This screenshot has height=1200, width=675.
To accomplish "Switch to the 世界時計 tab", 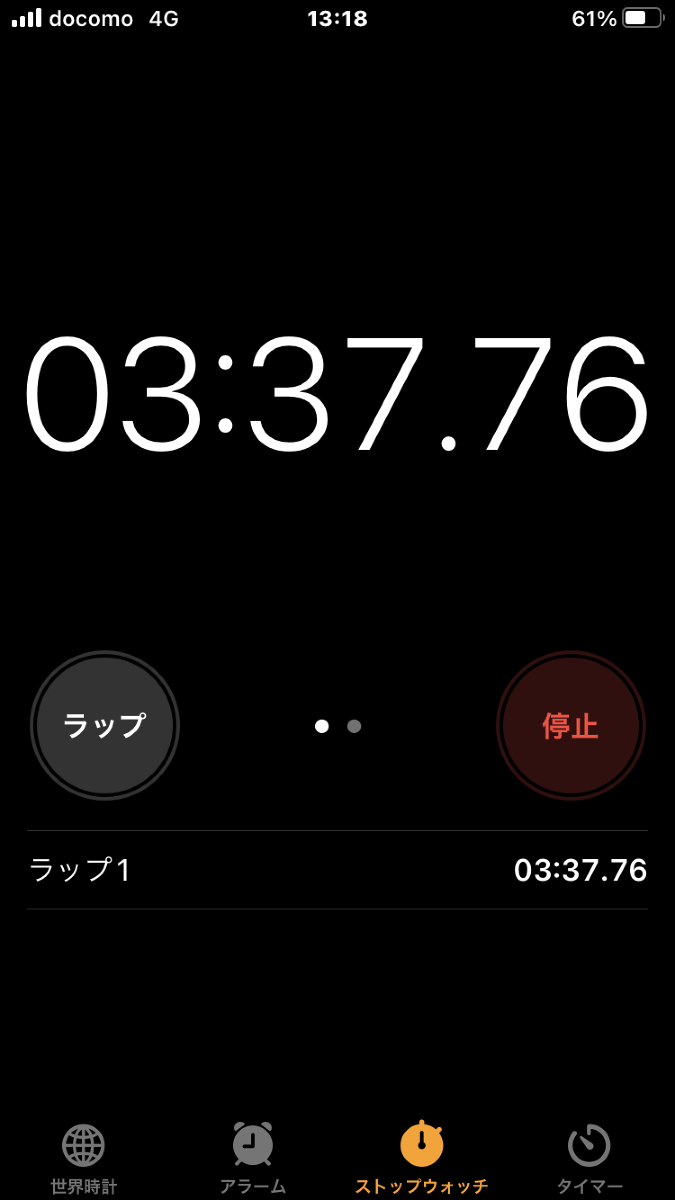I will (84, 1159).
